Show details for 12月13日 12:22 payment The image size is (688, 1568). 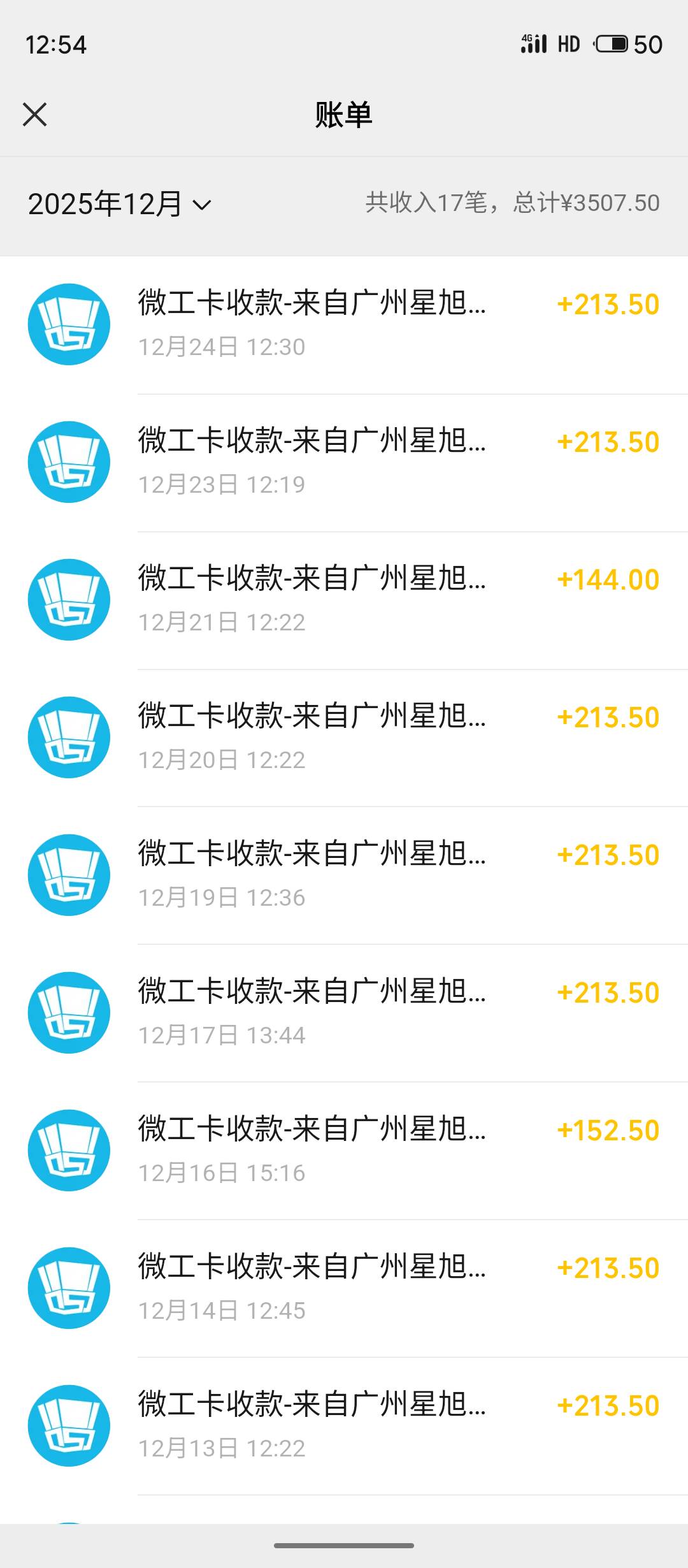tap(344, 1426)
